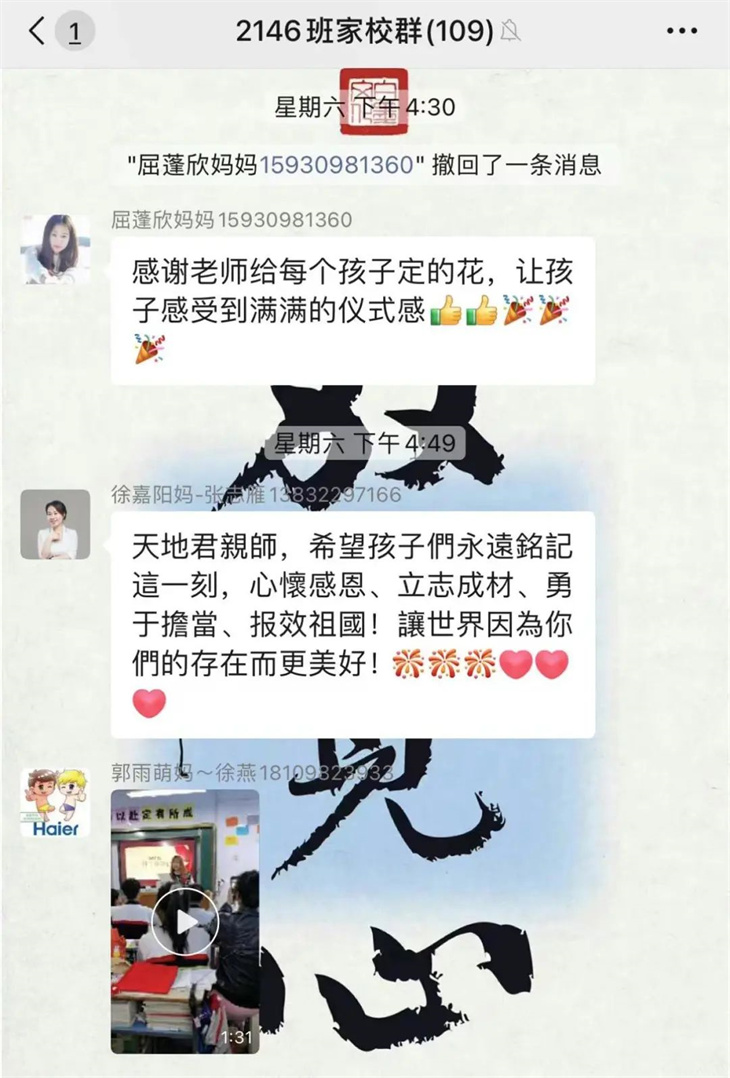
Task: Go back to the chat list
Action: click(38, 32)
